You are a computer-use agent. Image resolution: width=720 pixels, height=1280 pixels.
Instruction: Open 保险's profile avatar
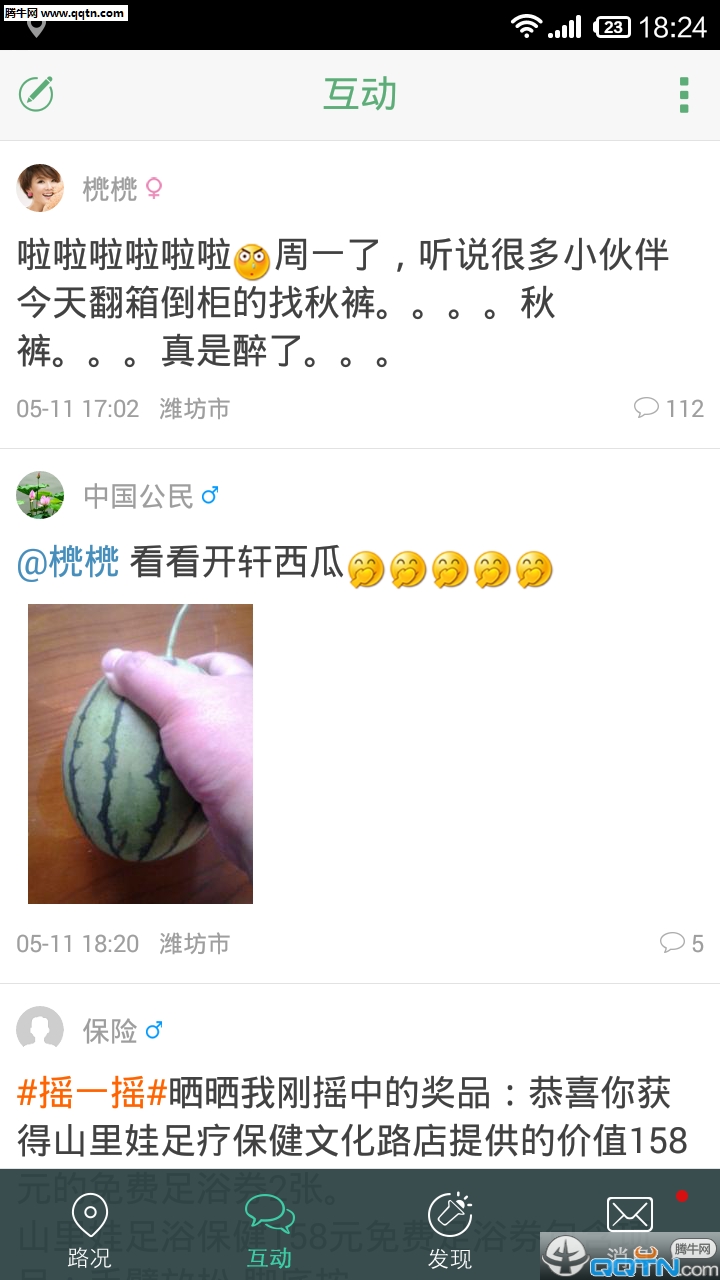[x=40, y=1030]
